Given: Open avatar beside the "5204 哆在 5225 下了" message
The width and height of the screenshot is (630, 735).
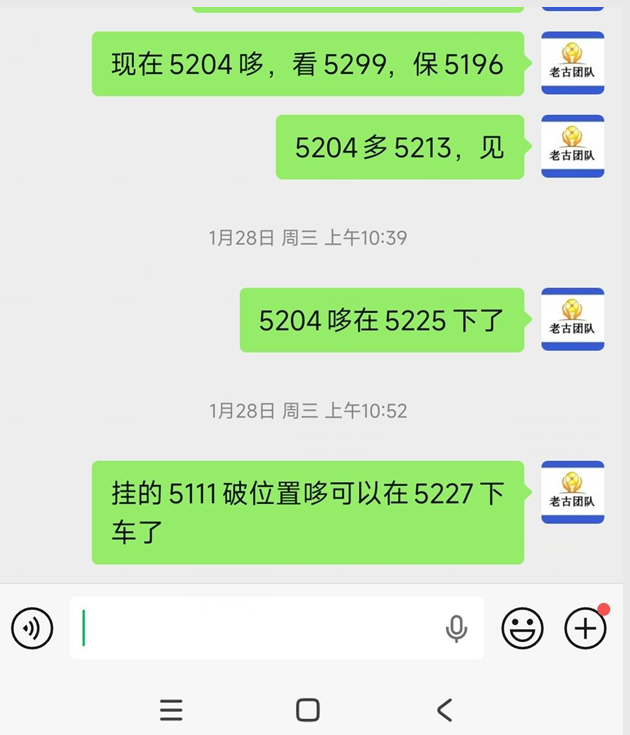Looking at the screenshot, I should (x=572, y=319).
